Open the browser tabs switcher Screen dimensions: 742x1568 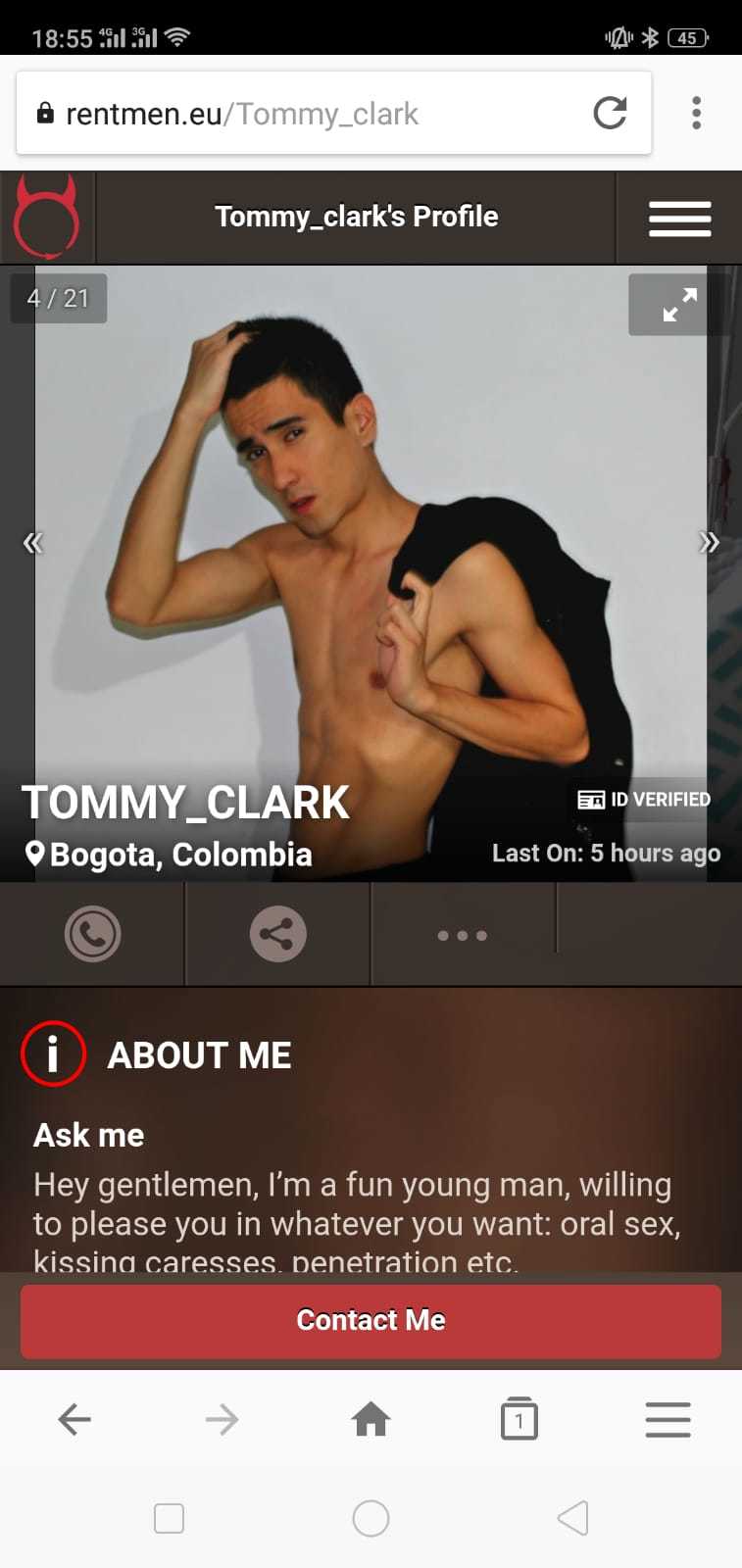coord(519,1419)
